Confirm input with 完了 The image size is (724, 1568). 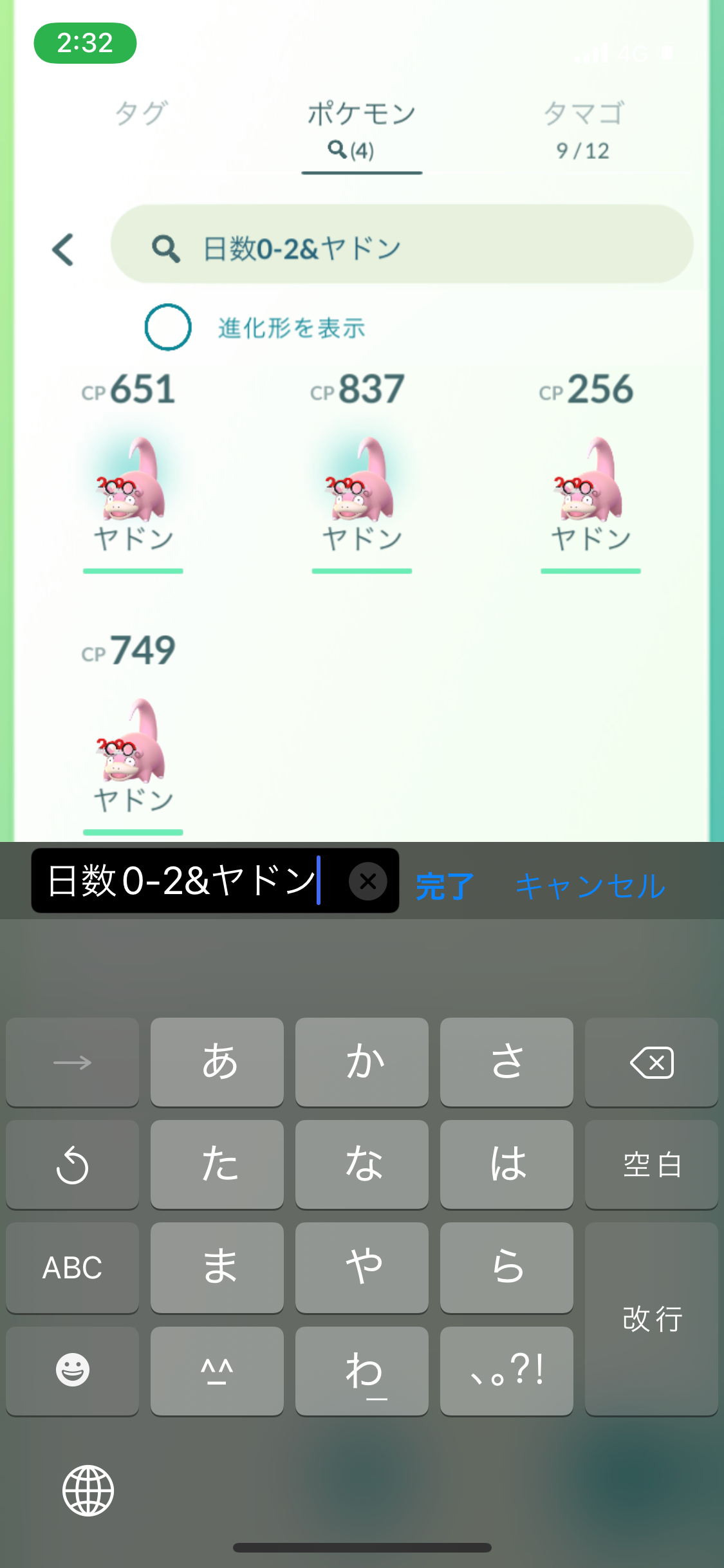445,886
